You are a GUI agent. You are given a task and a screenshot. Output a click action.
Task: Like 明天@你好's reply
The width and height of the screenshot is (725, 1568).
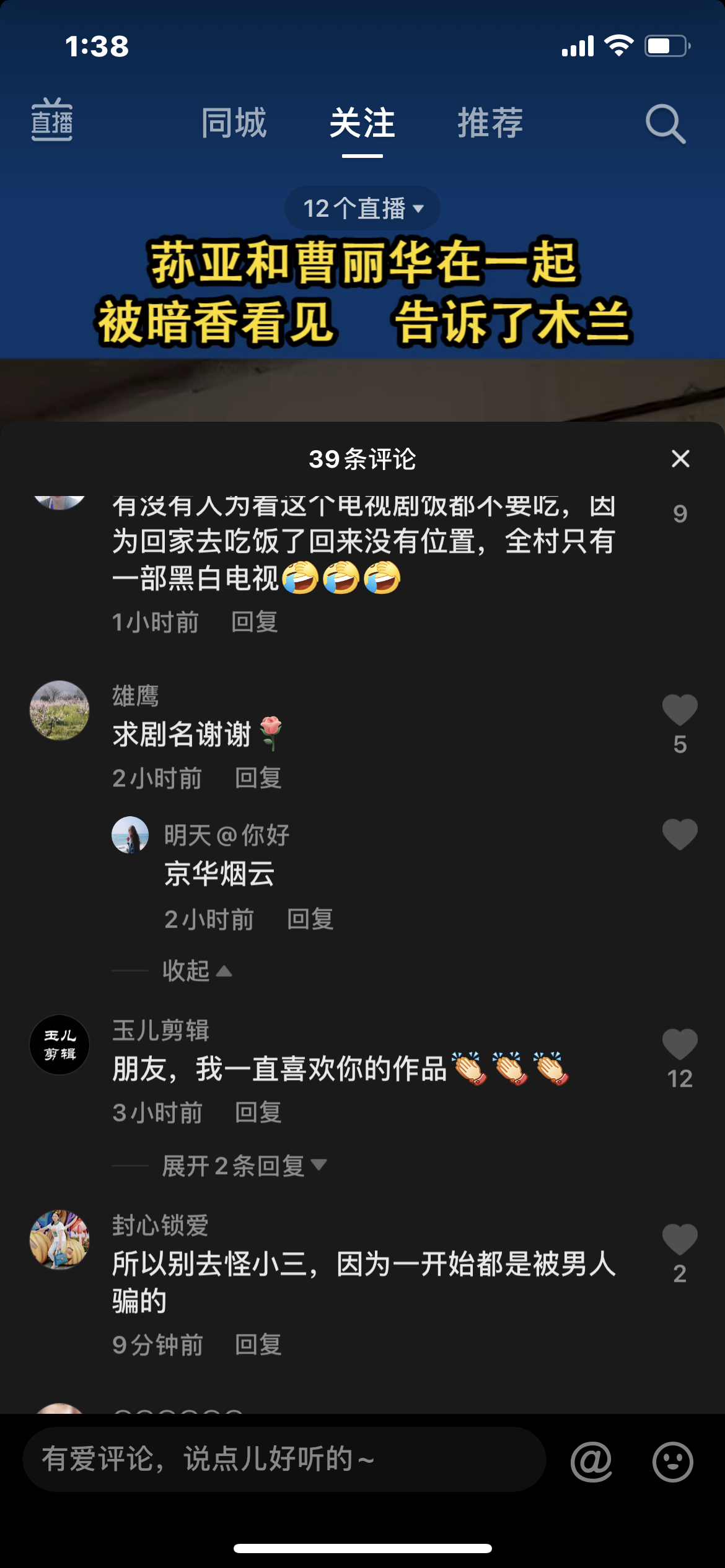point(680,834)
